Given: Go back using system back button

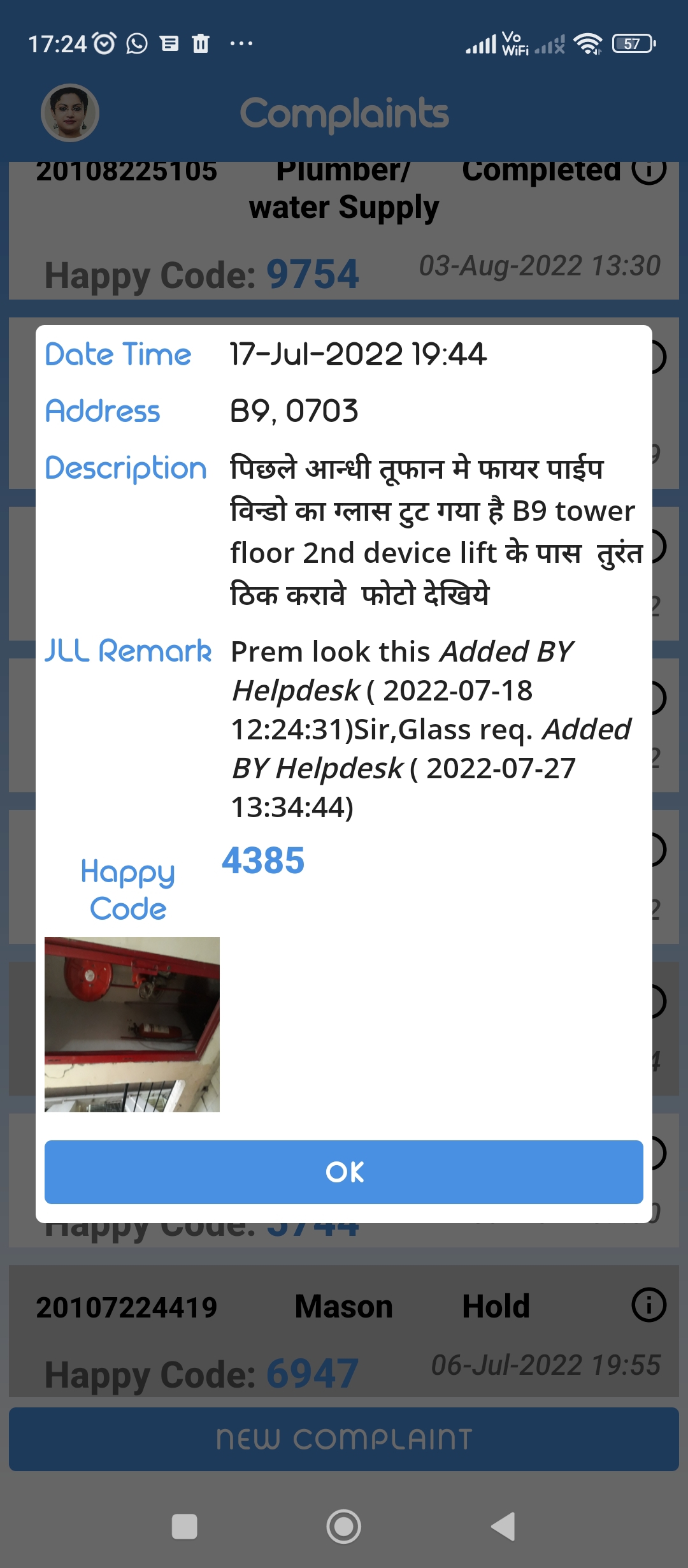Looking at the screenshot, I should (503, 1527).
